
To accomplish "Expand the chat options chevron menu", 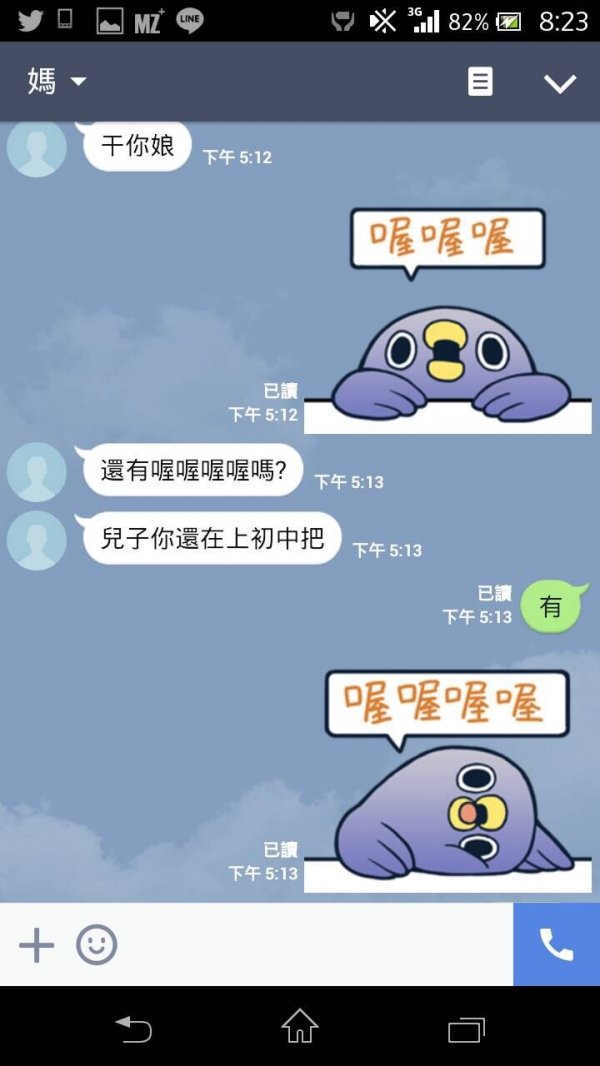I will point(560,83).
